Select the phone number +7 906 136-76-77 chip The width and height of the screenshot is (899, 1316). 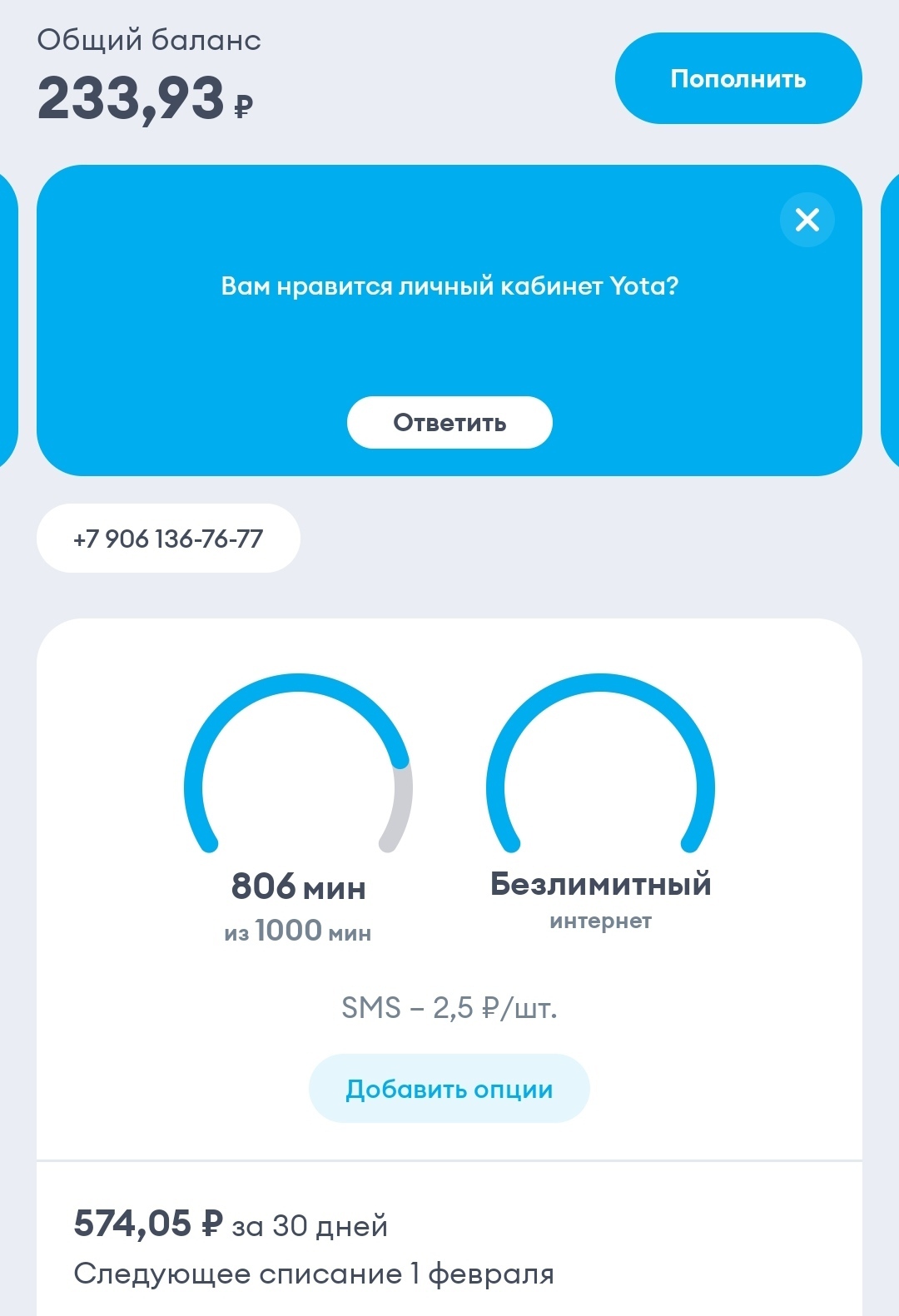[x=168, y=539]
